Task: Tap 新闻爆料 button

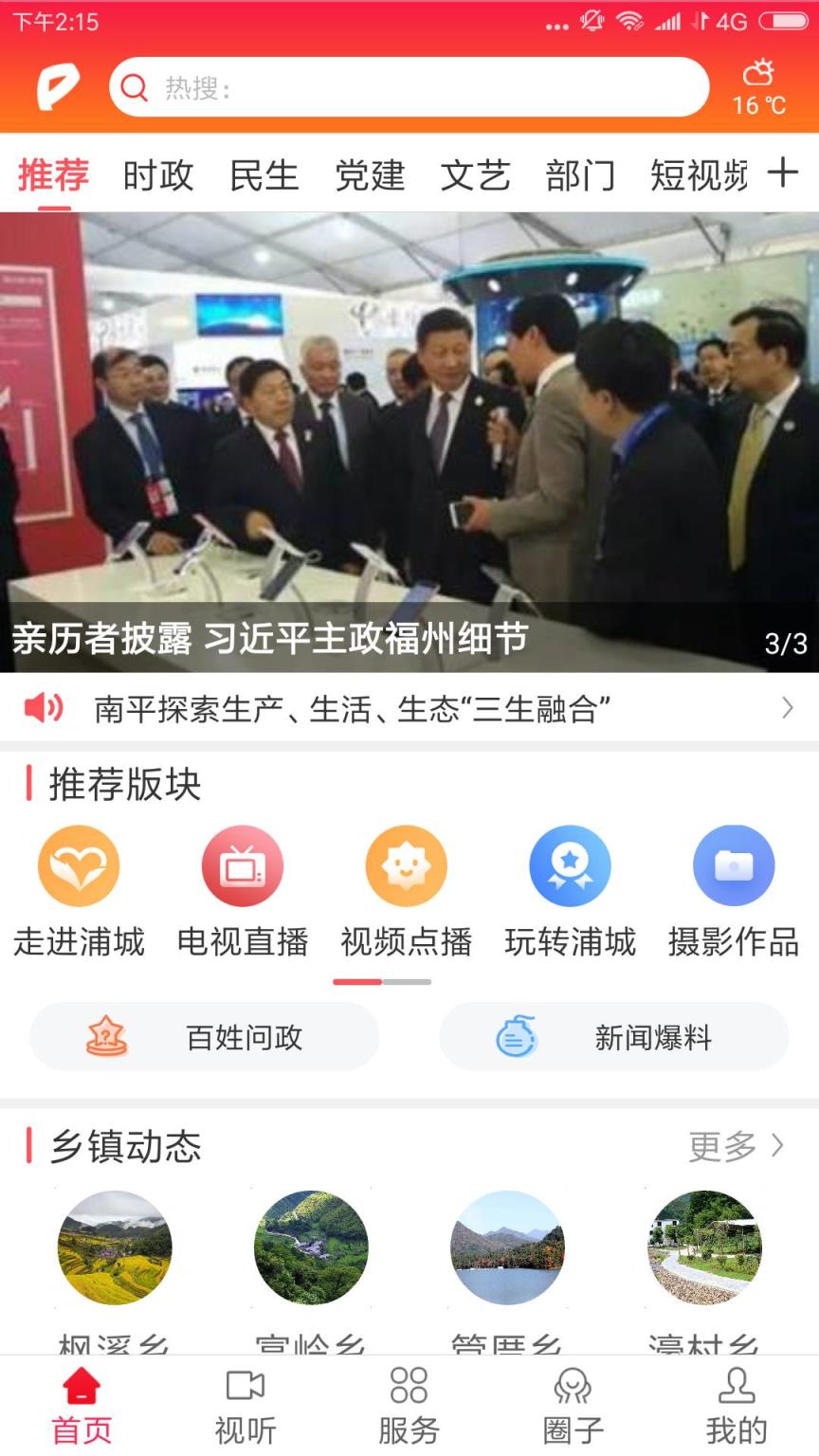Action: (x=613, y=1037)
